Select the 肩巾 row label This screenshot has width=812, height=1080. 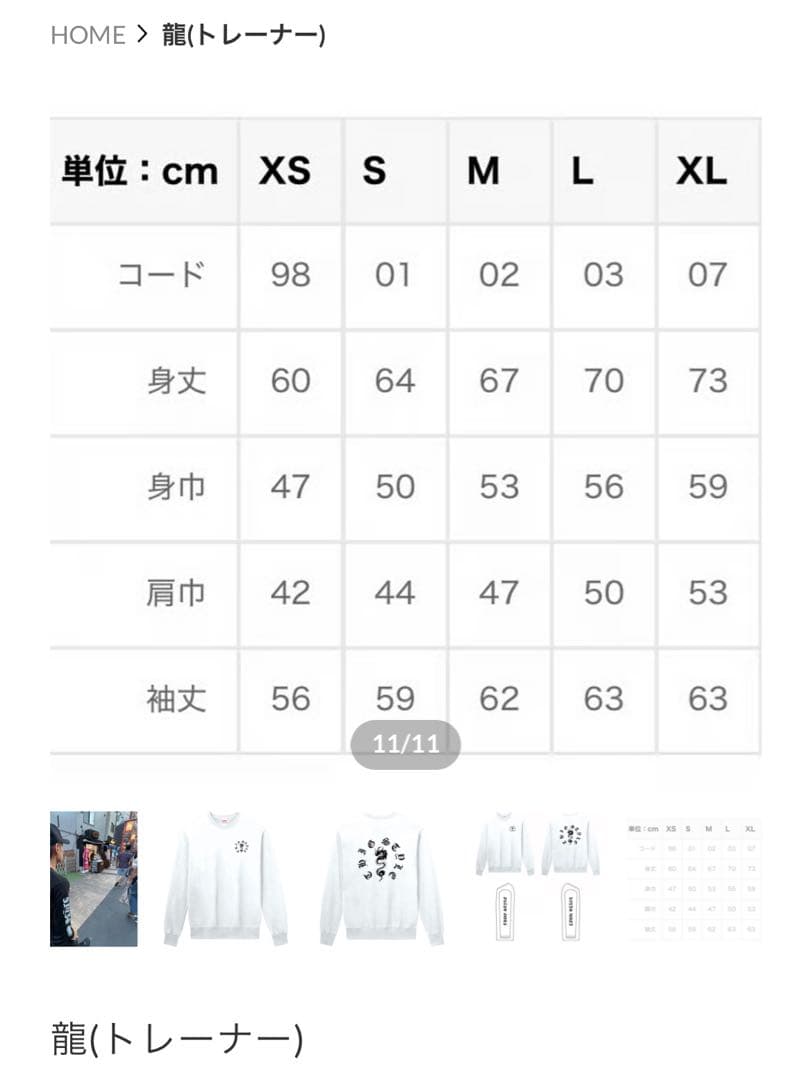[178, 593]
